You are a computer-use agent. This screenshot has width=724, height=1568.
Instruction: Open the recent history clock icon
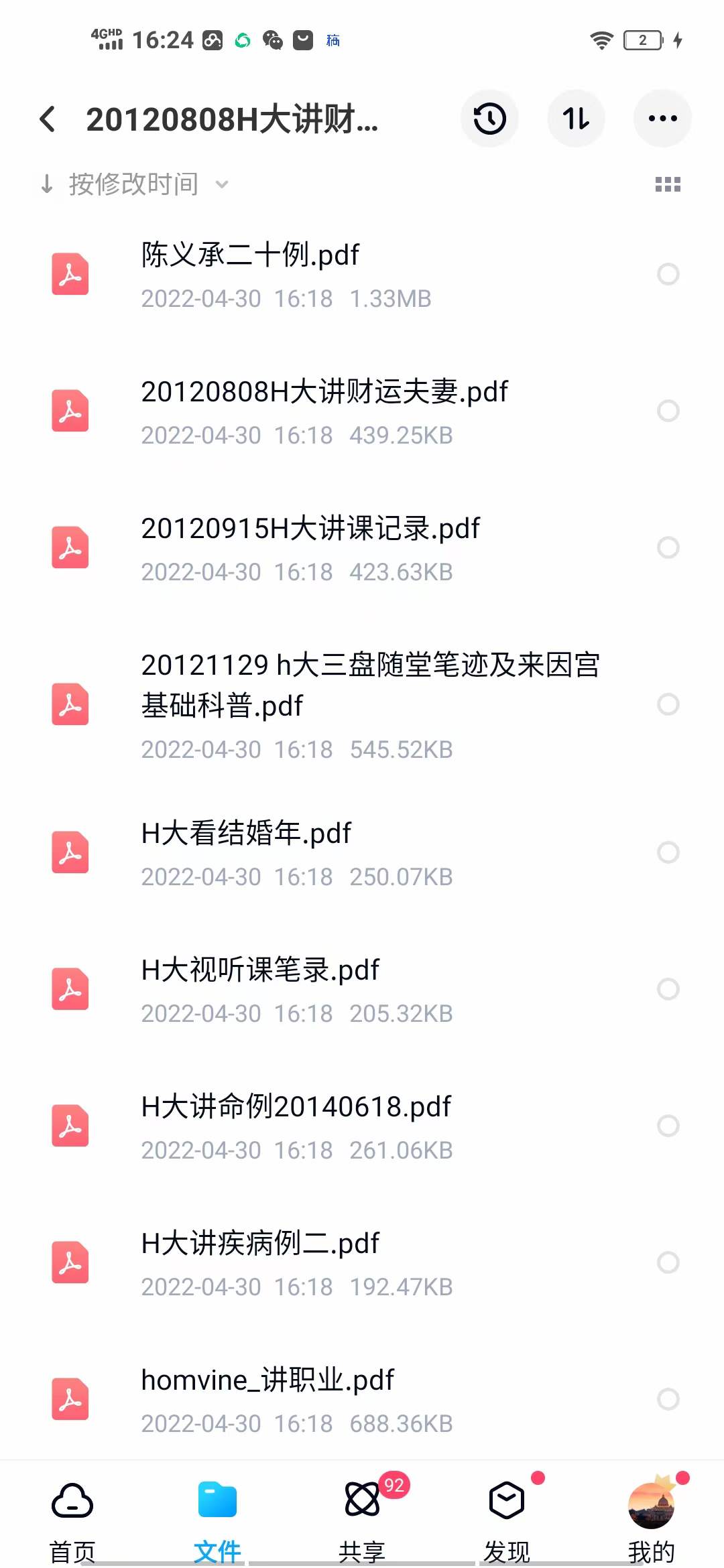[489, 118]
